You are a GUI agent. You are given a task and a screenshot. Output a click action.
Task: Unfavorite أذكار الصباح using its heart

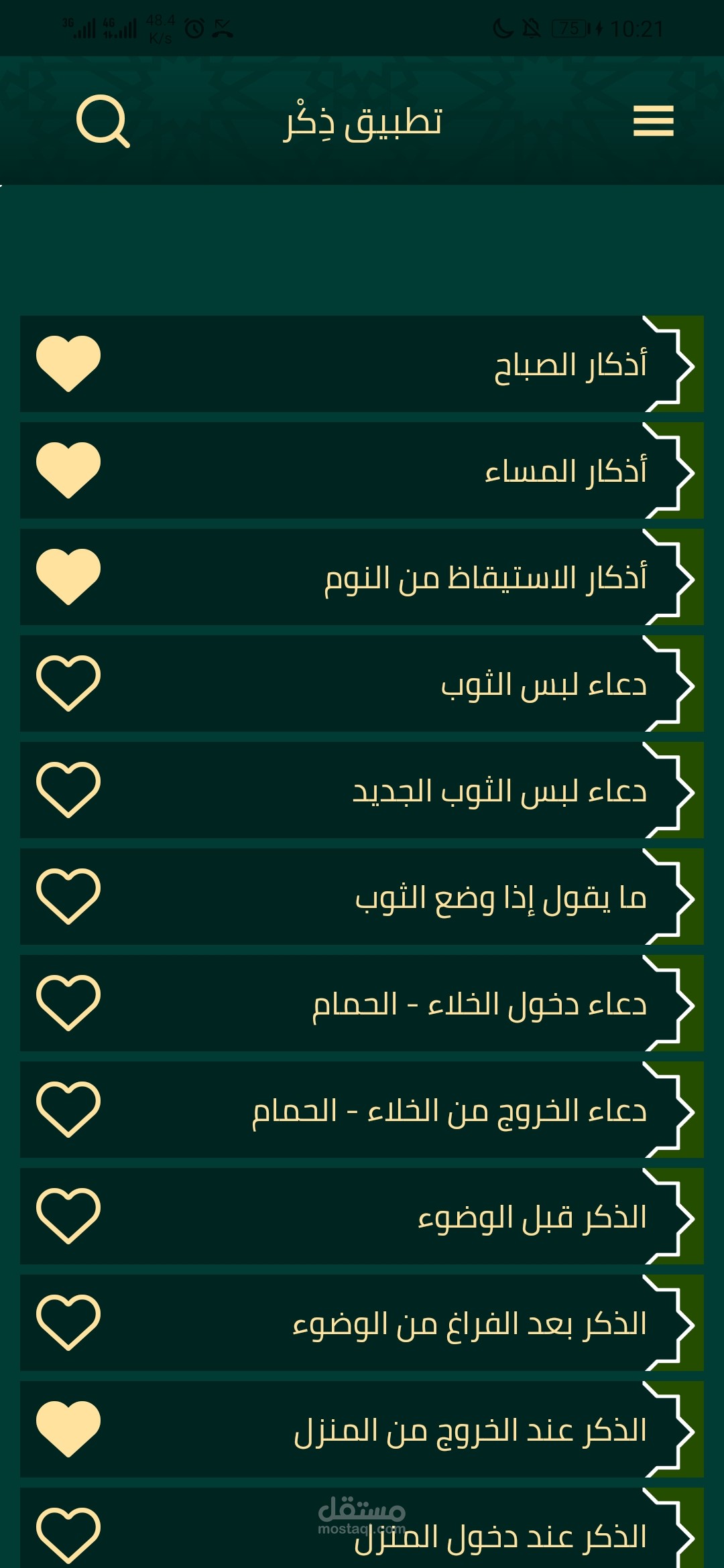68,364
